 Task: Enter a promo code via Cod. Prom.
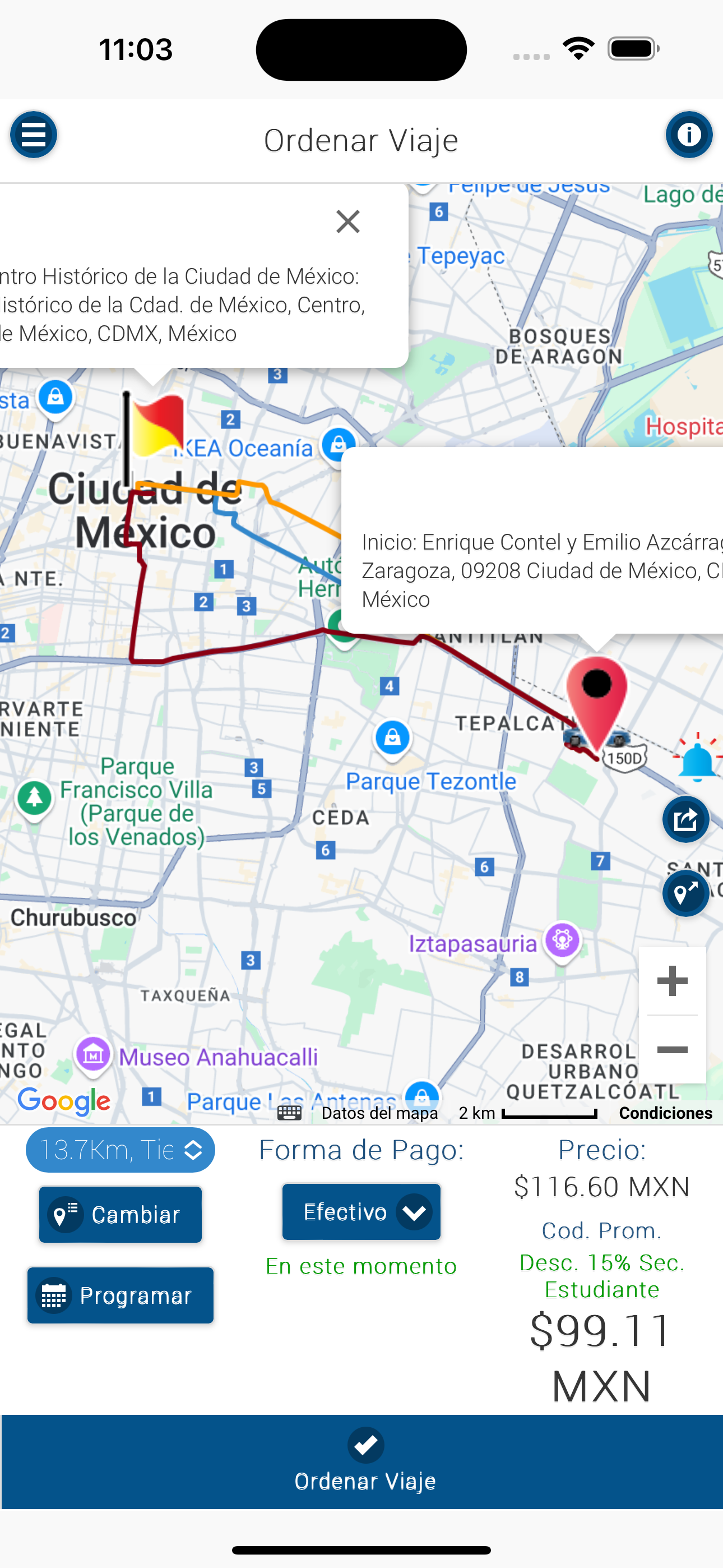(601, 1231)
